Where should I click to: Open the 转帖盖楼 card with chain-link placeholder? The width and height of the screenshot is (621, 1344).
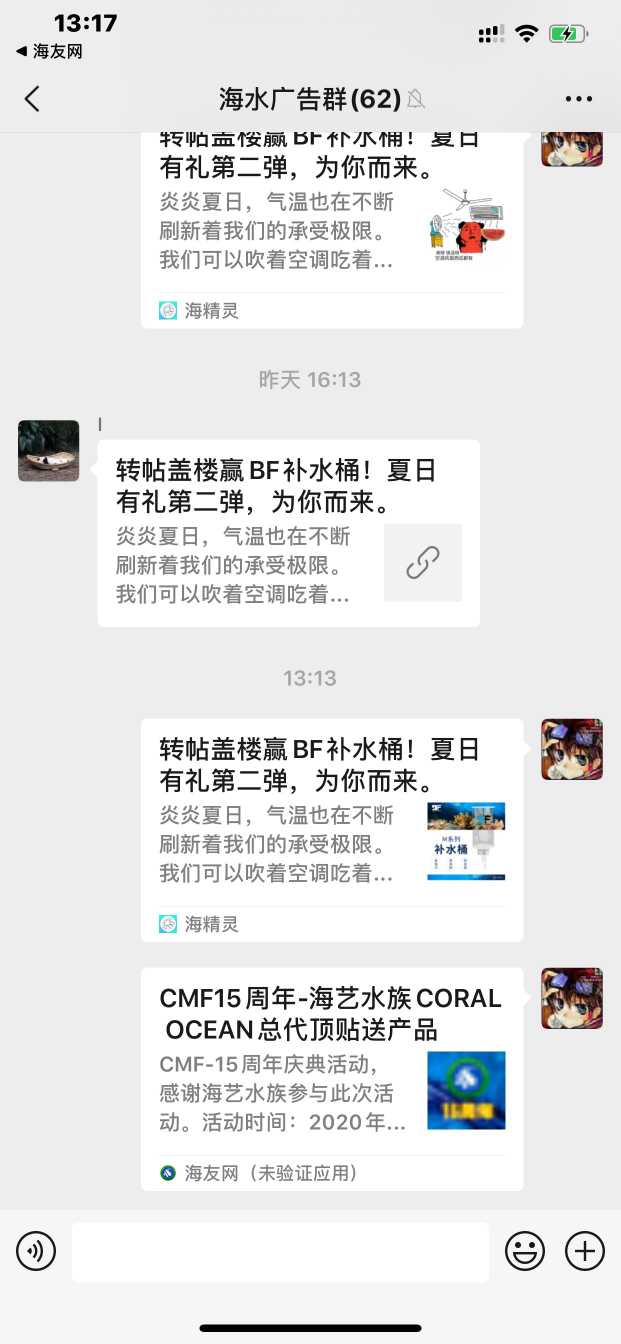point(288,533)
